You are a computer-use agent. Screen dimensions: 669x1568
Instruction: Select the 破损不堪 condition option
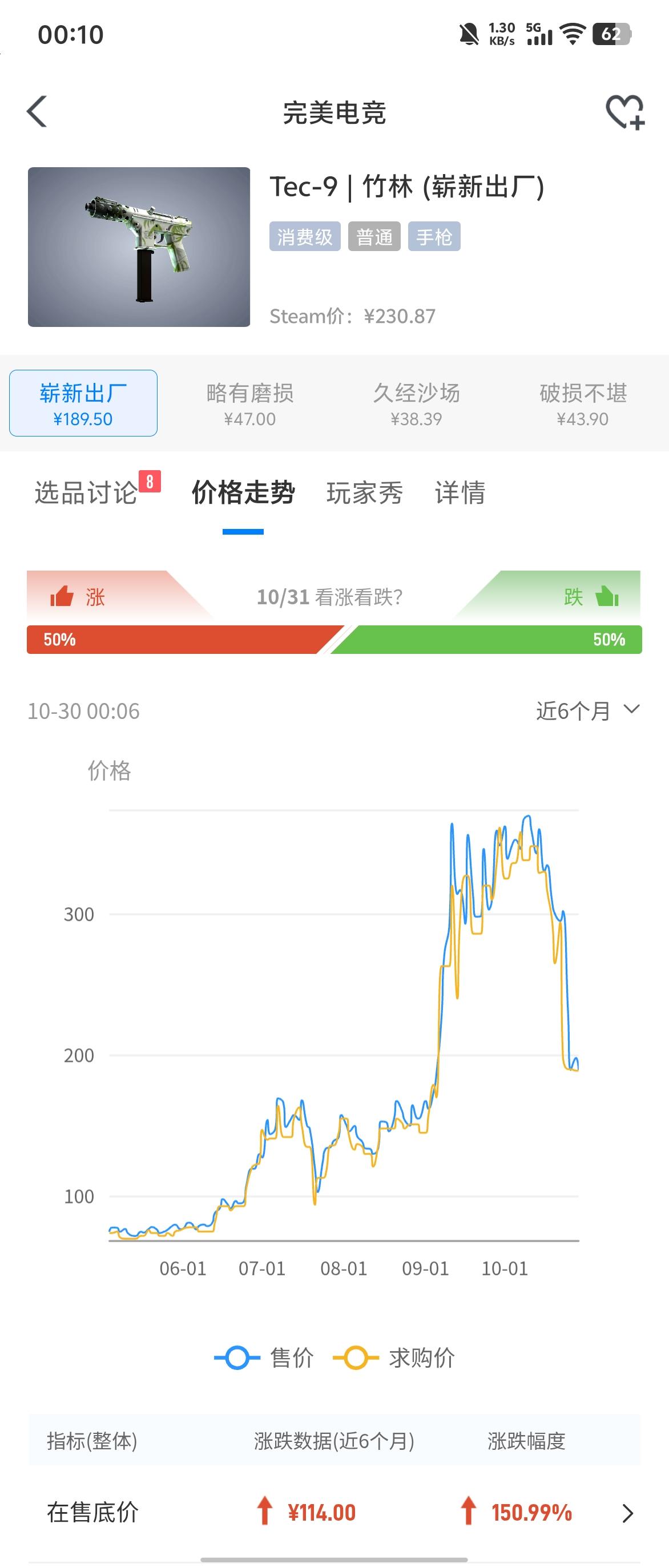(583, 403)
